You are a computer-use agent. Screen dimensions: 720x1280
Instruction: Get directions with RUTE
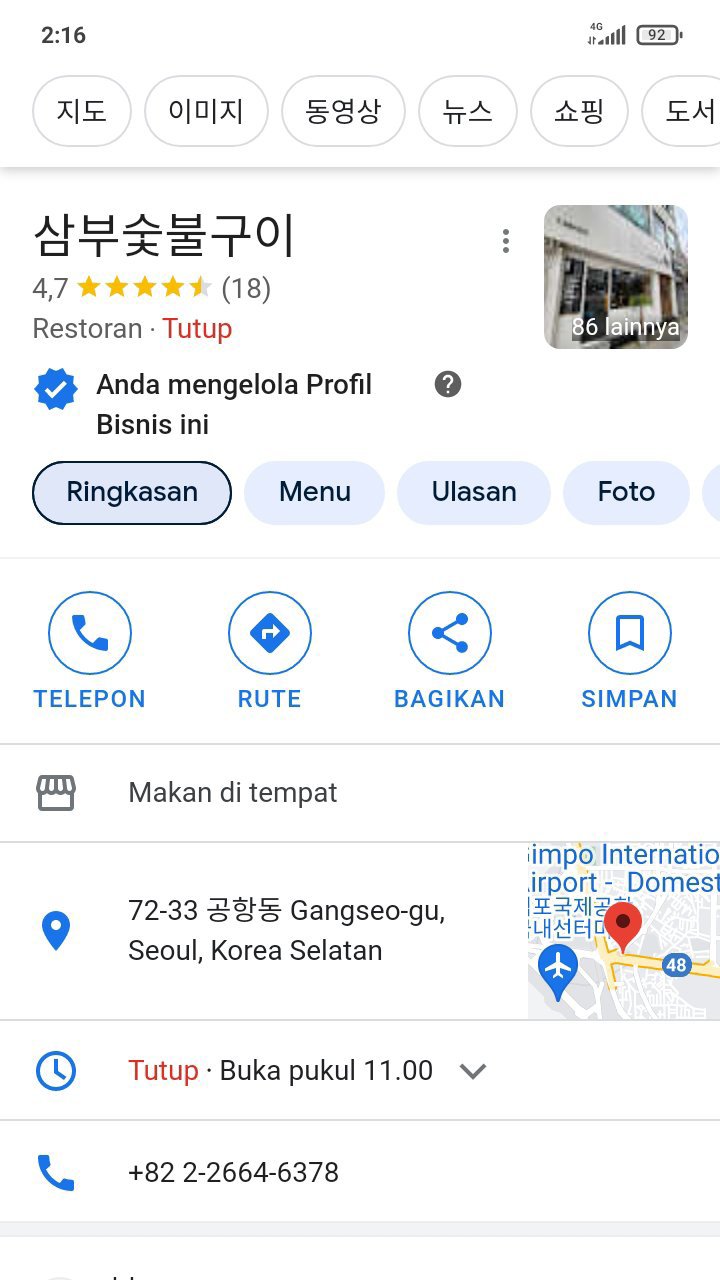(269, 651)
